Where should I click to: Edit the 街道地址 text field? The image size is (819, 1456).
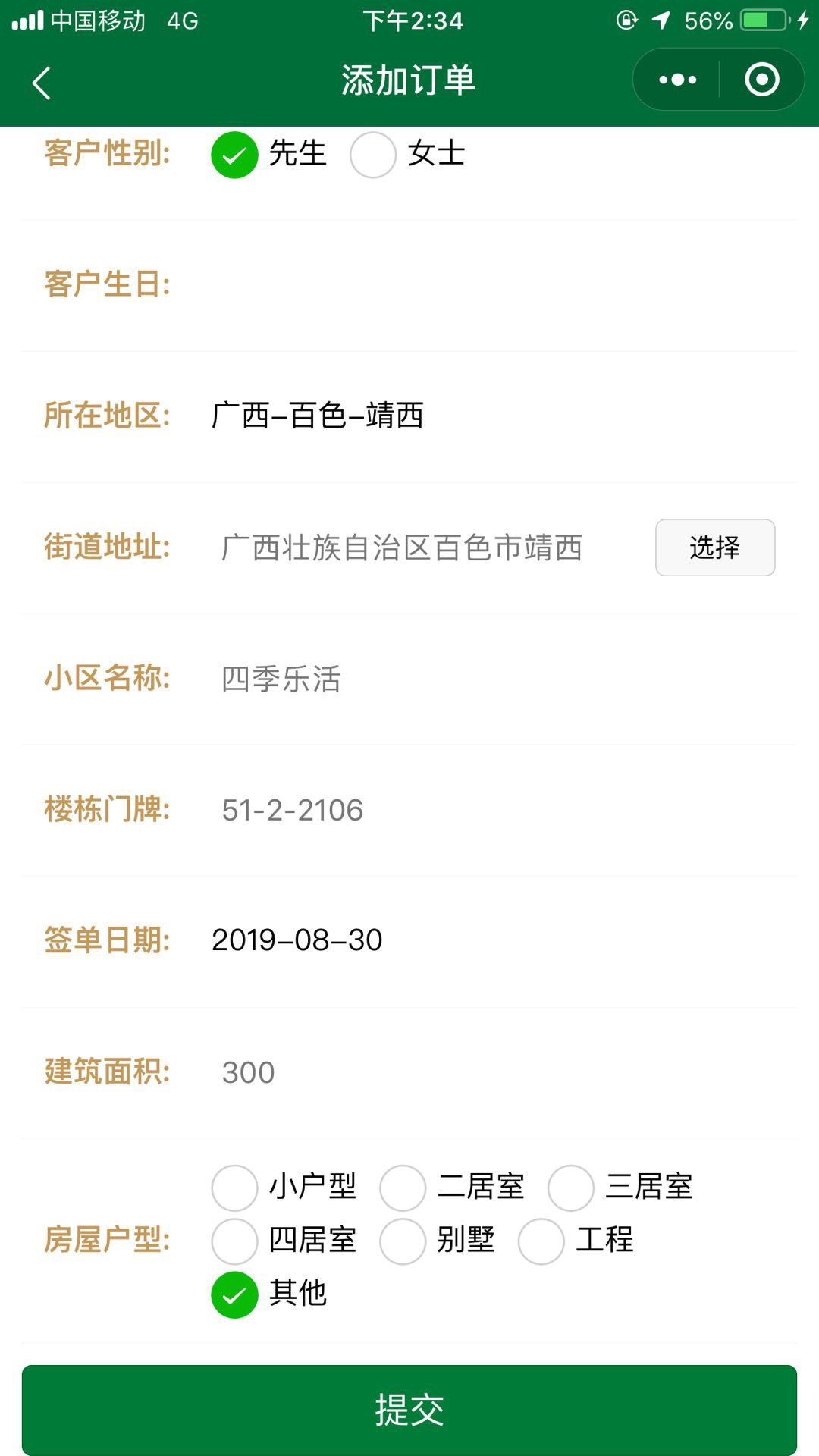[x=425, y=548]
